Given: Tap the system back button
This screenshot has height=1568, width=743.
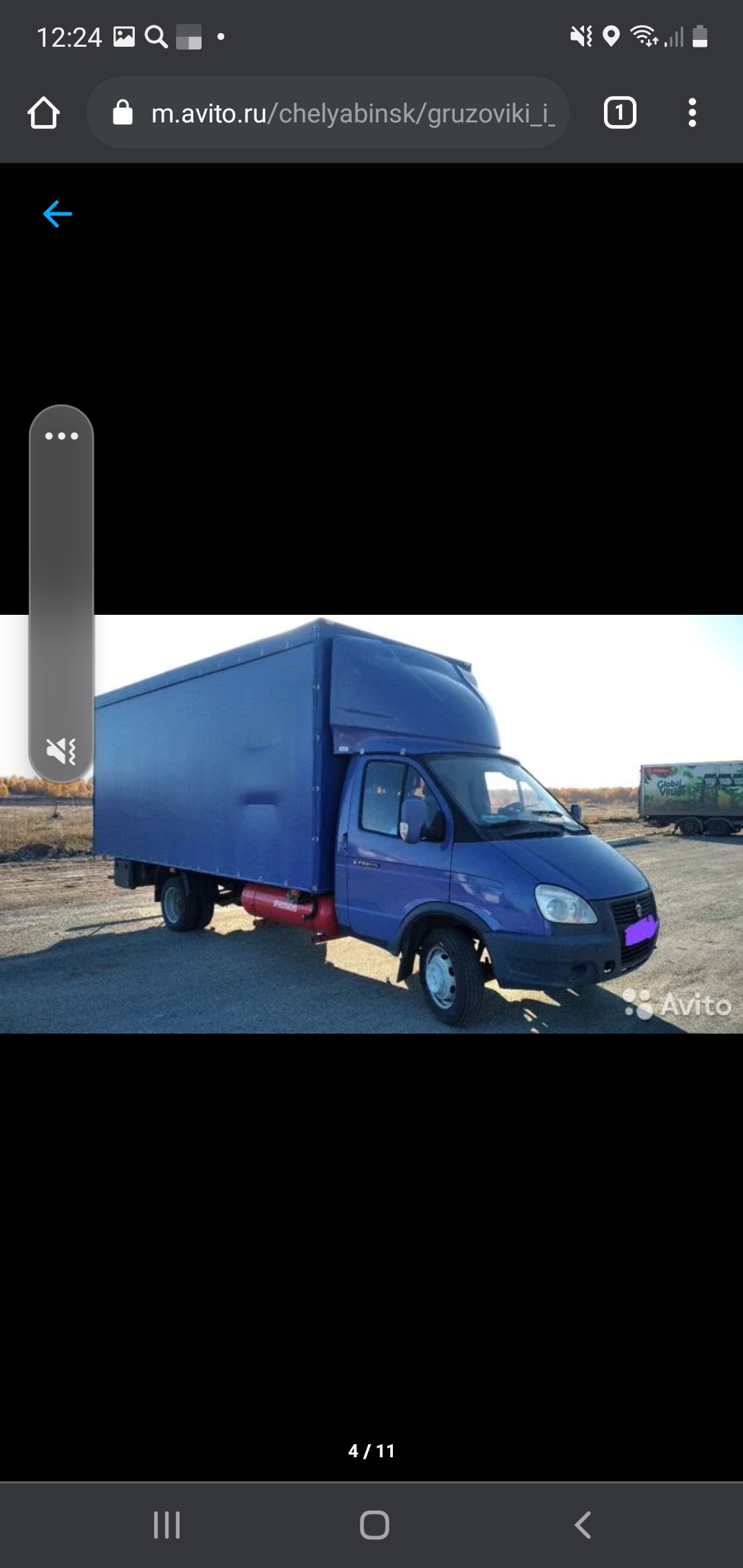Looking at the screenshot, I should coord(582,1525).
